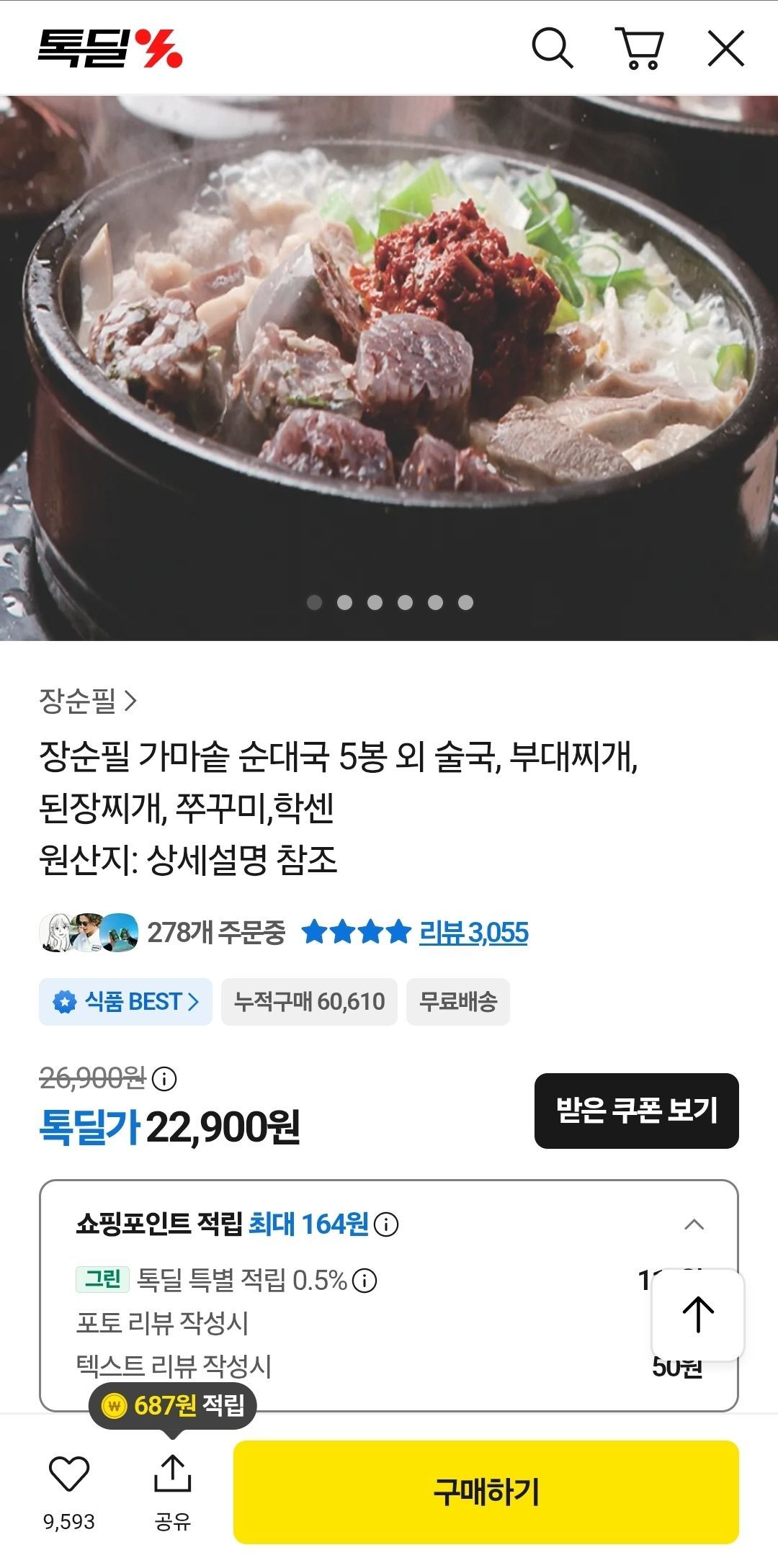The height and width of the screenshot is (1568, 778).
Task: Tap the 구매하기 purchase button
Action: click(x=486, y=1492)
